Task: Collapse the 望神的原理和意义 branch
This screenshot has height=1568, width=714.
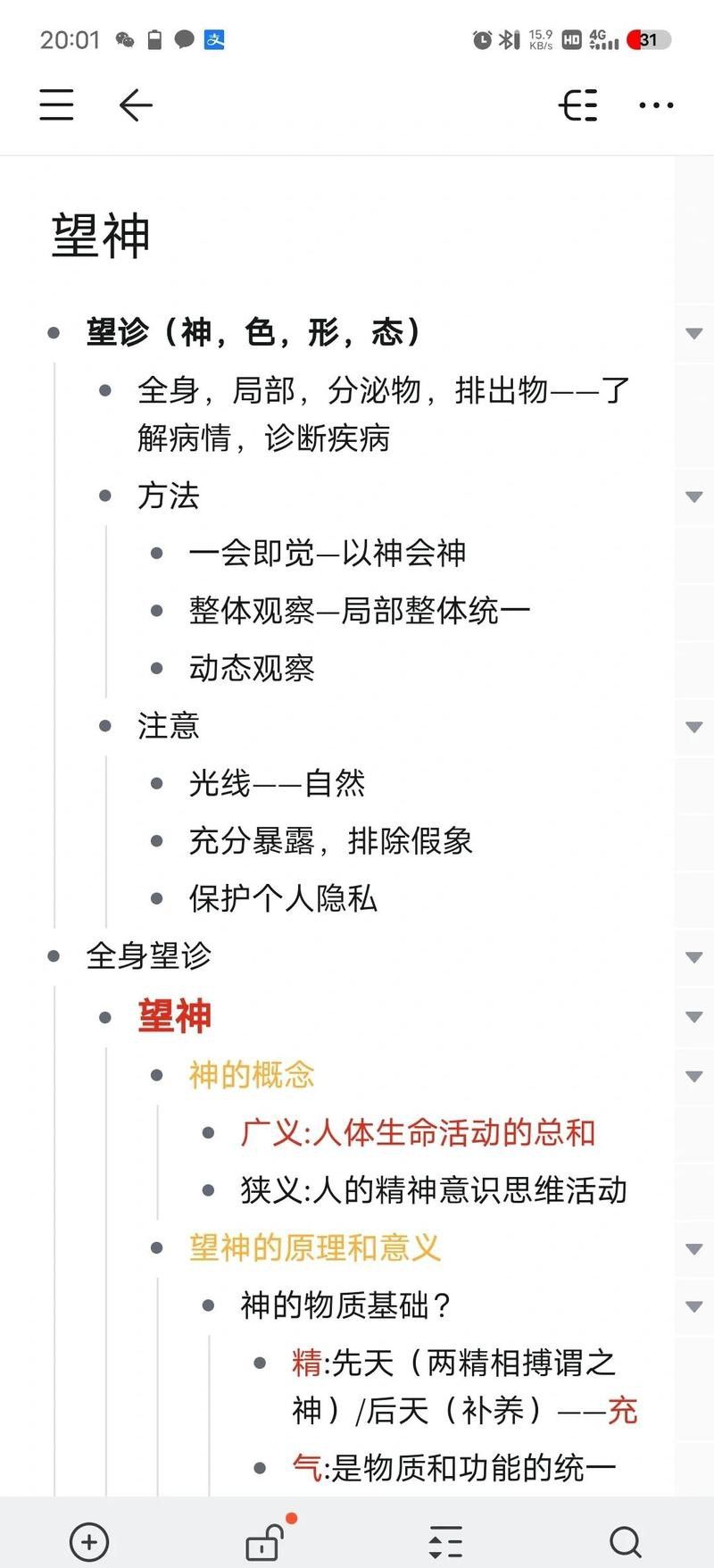Action: tap(693, 1250)
